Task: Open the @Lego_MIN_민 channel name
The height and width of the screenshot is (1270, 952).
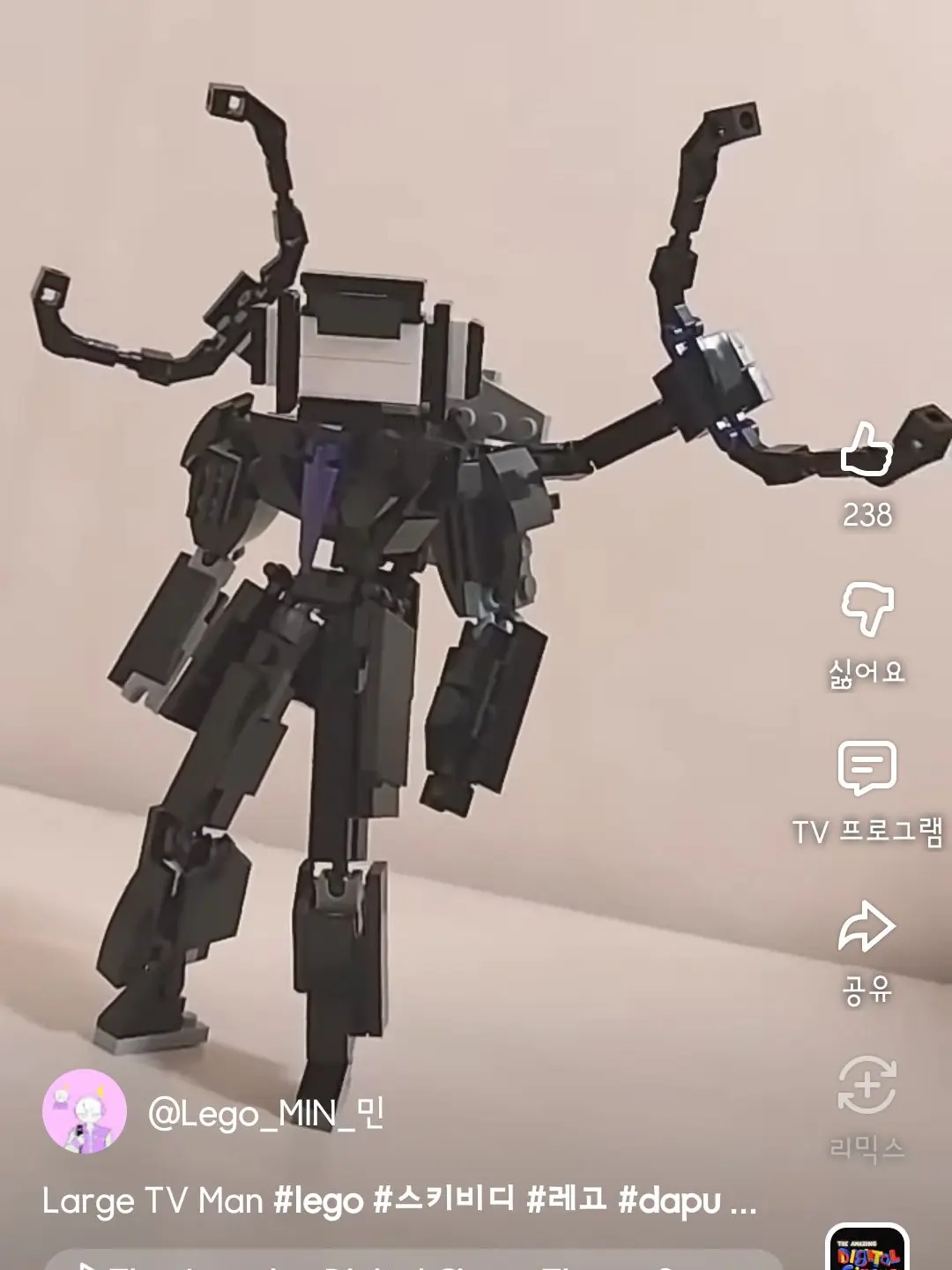Action: (265, 1113)
